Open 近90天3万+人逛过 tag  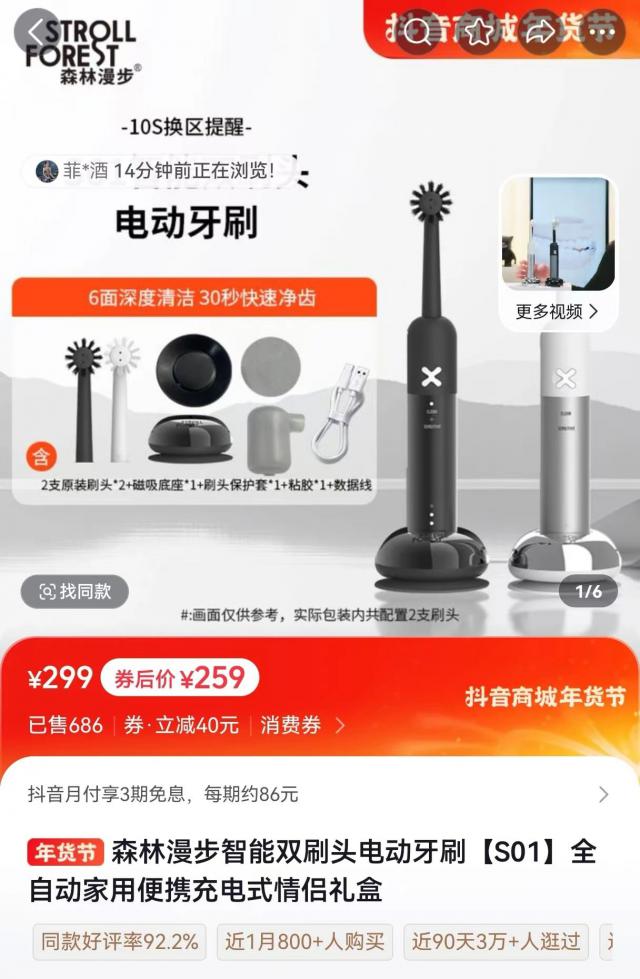click(496, 941)
